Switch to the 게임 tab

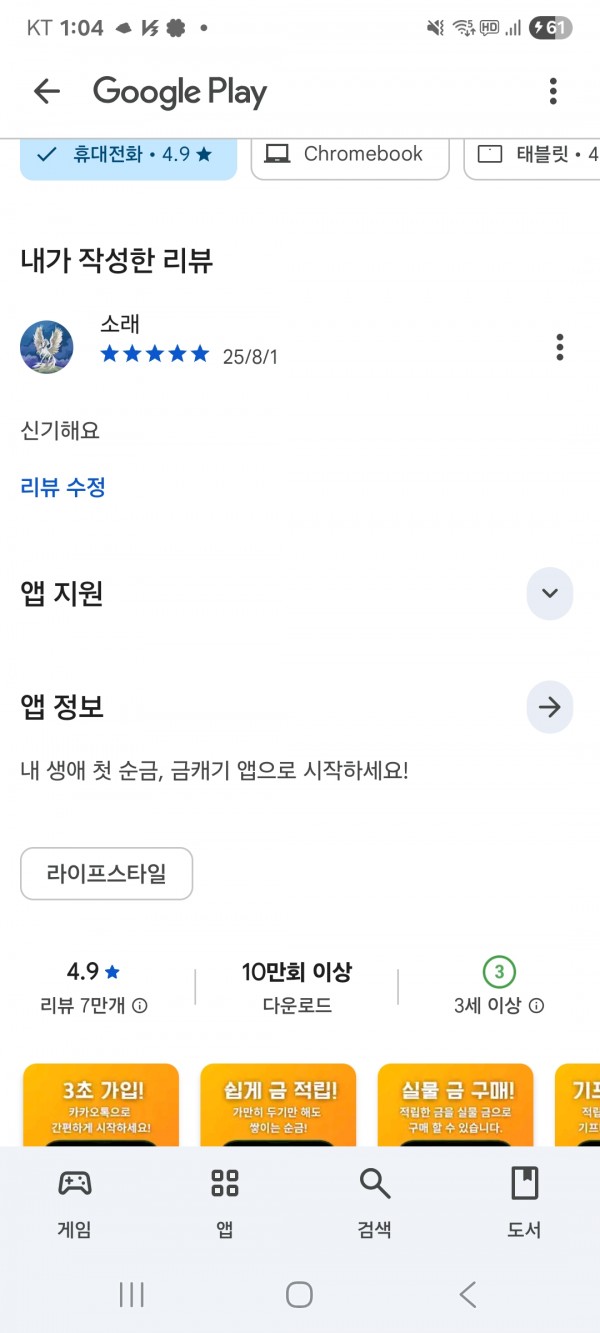[x=74, y=1203]
